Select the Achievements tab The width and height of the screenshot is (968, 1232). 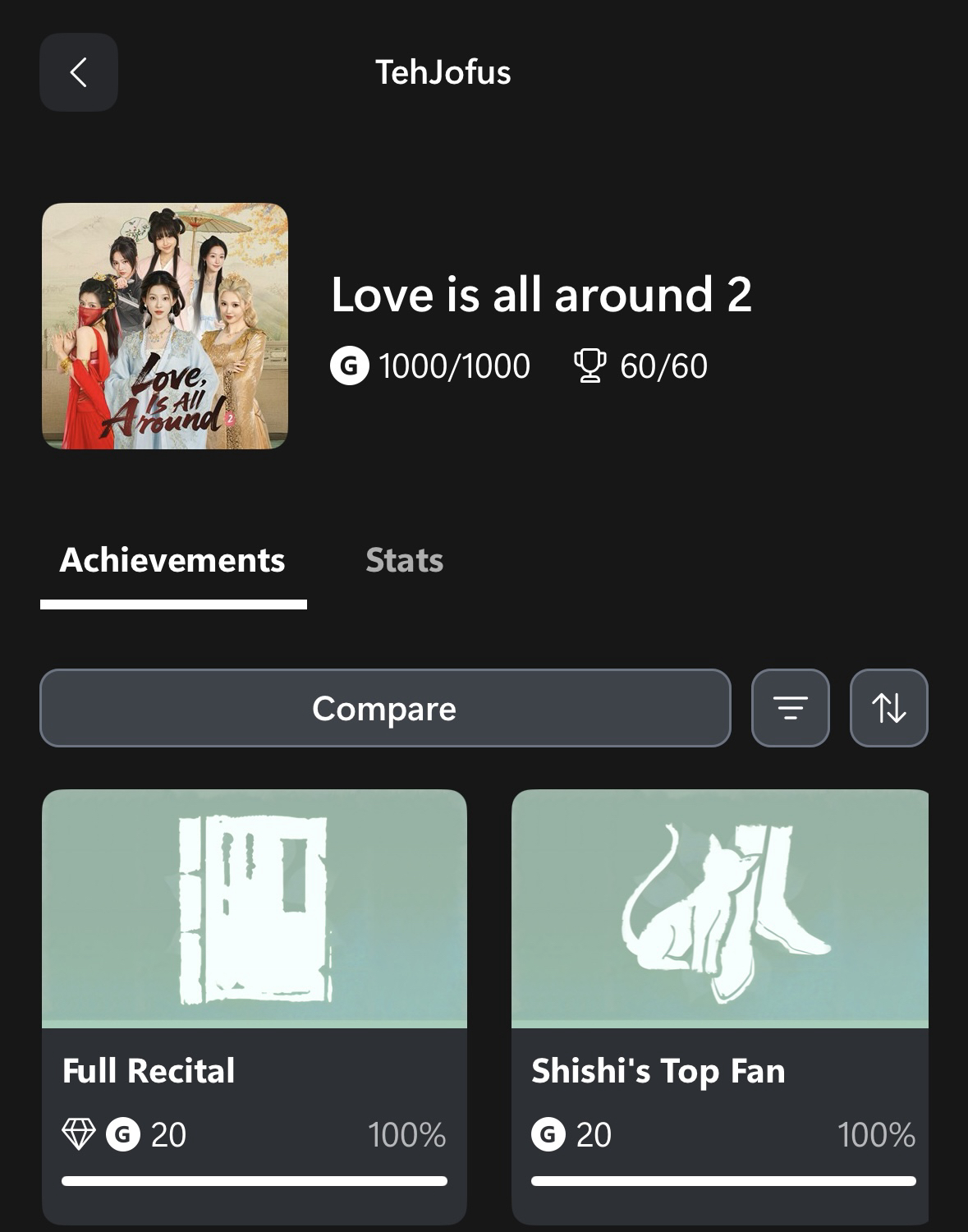coord(172,561)
